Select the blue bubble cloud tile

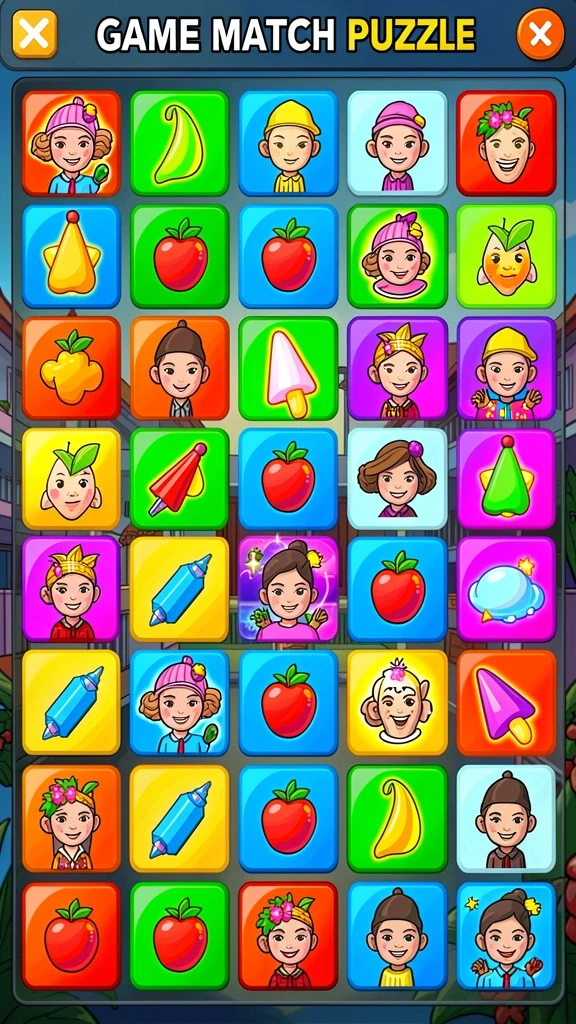tap(506, 589)
